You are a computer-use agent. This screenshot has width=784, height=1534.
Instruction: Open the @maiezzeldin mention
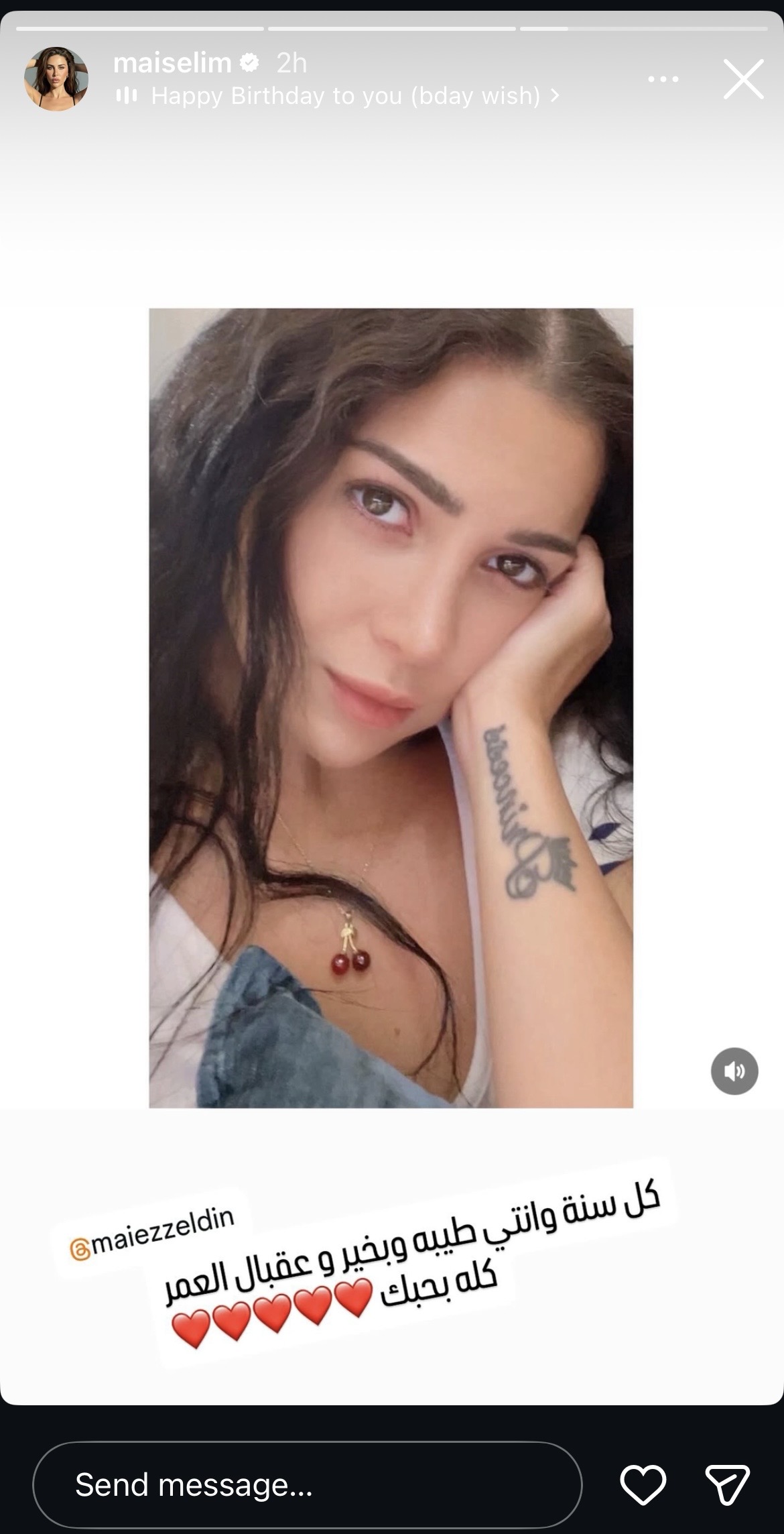[x=153, y=1232]
